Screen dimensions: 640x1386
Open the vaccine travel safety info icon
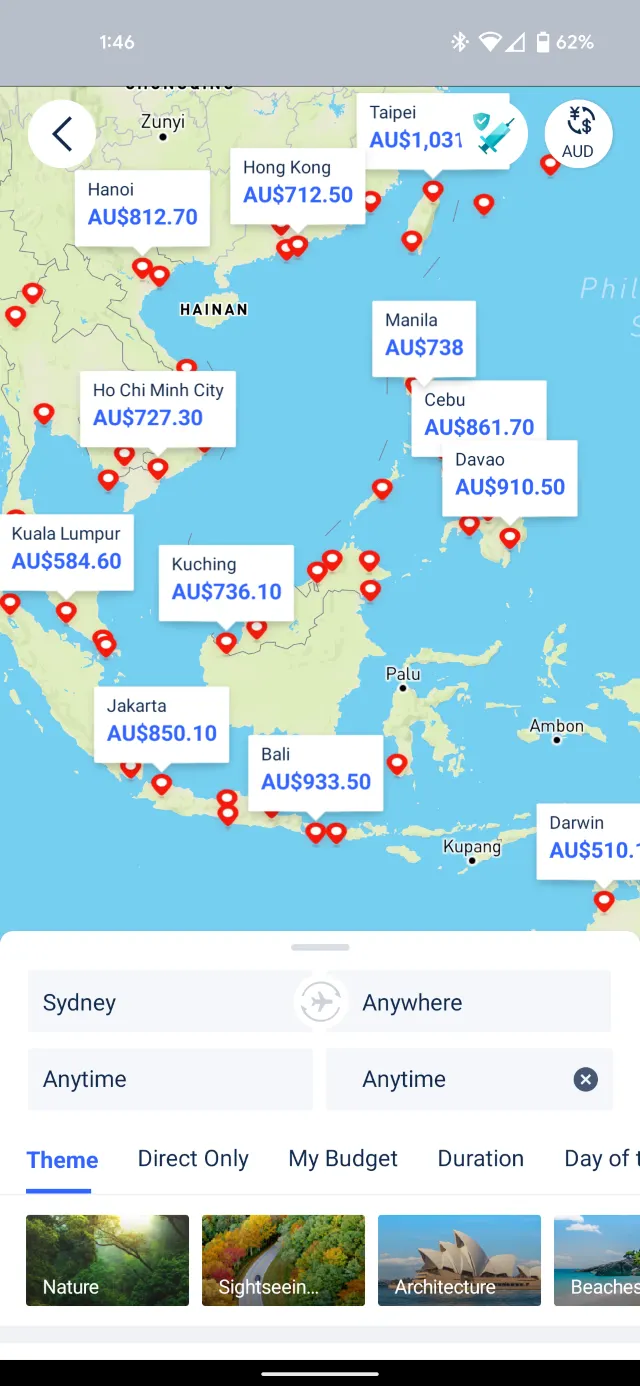point(493,132)
